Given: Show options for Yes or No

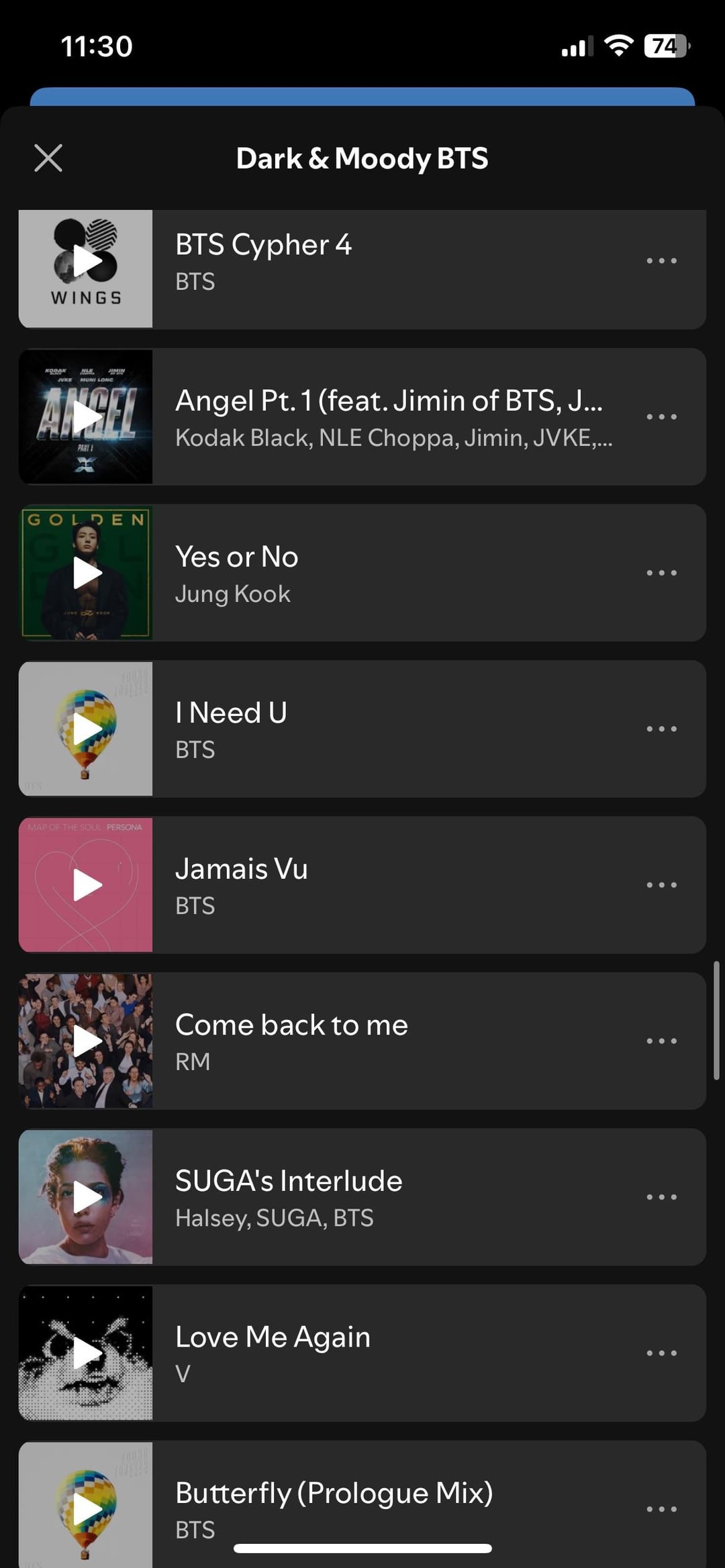Looking at the screenshot, I should pyautogui.click(x=661, y=573).
